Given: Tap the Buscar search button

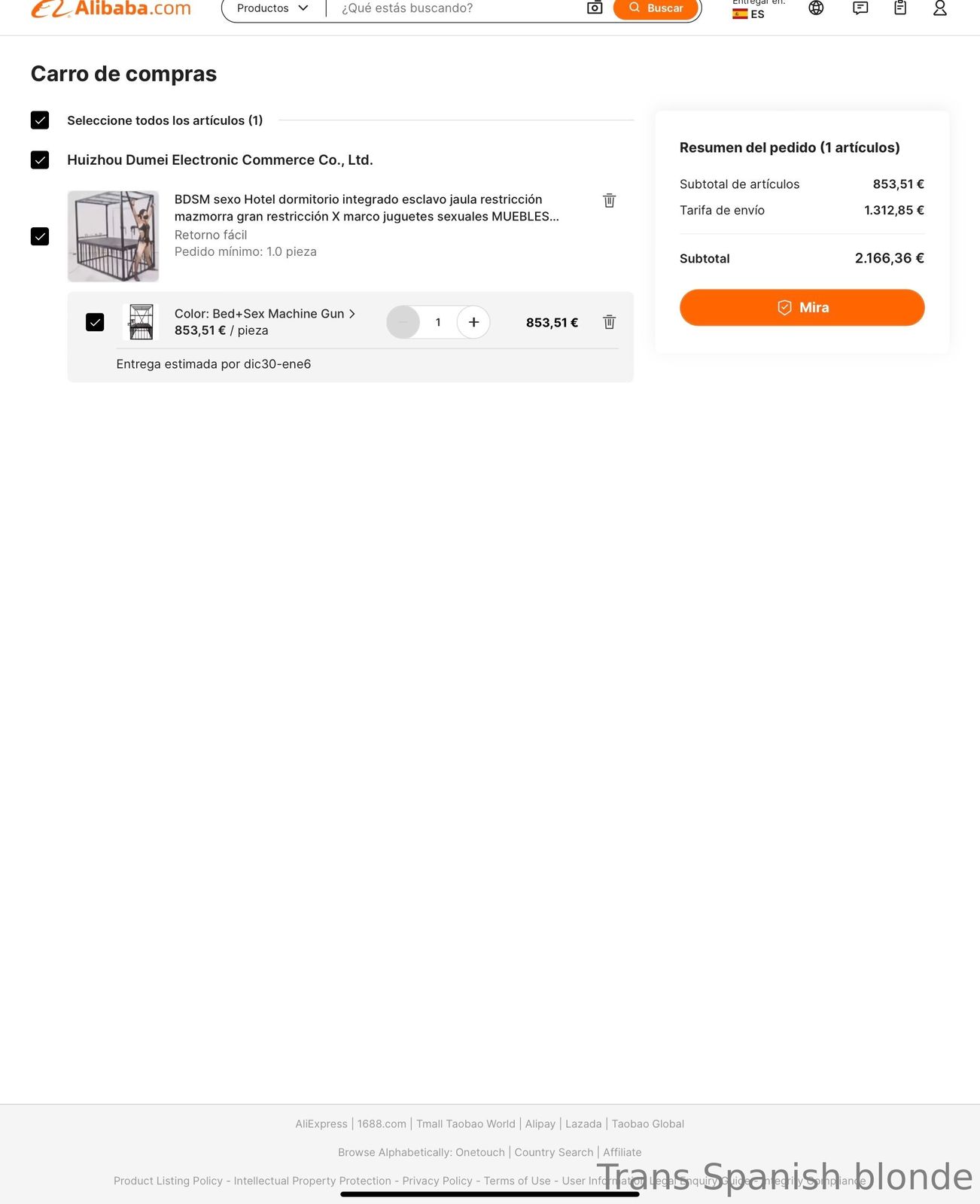Looking at the screenshot, I should pyautogui.click(x=656, y=8).
